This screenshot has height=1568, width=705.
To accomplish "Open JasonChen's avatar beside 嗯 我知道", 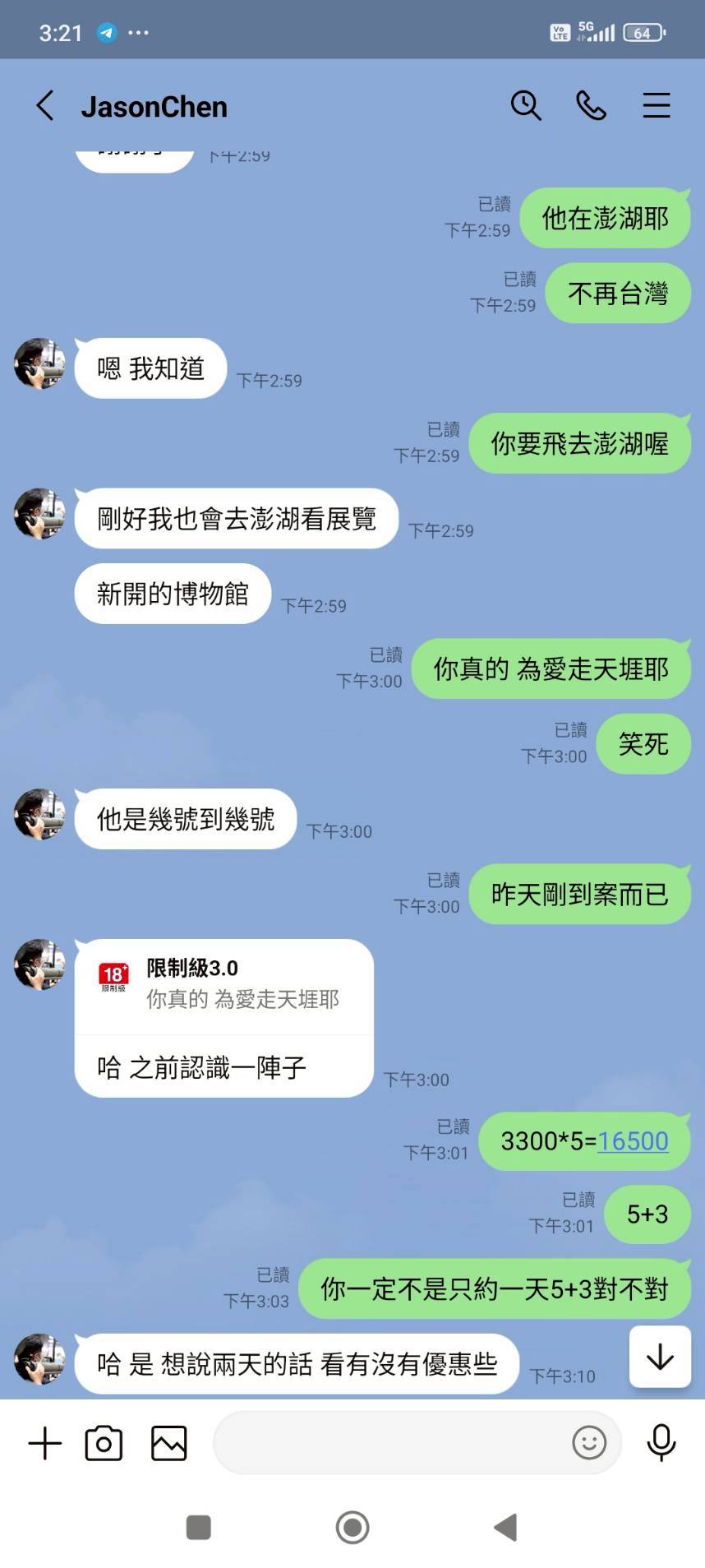I will click(39, 363).
